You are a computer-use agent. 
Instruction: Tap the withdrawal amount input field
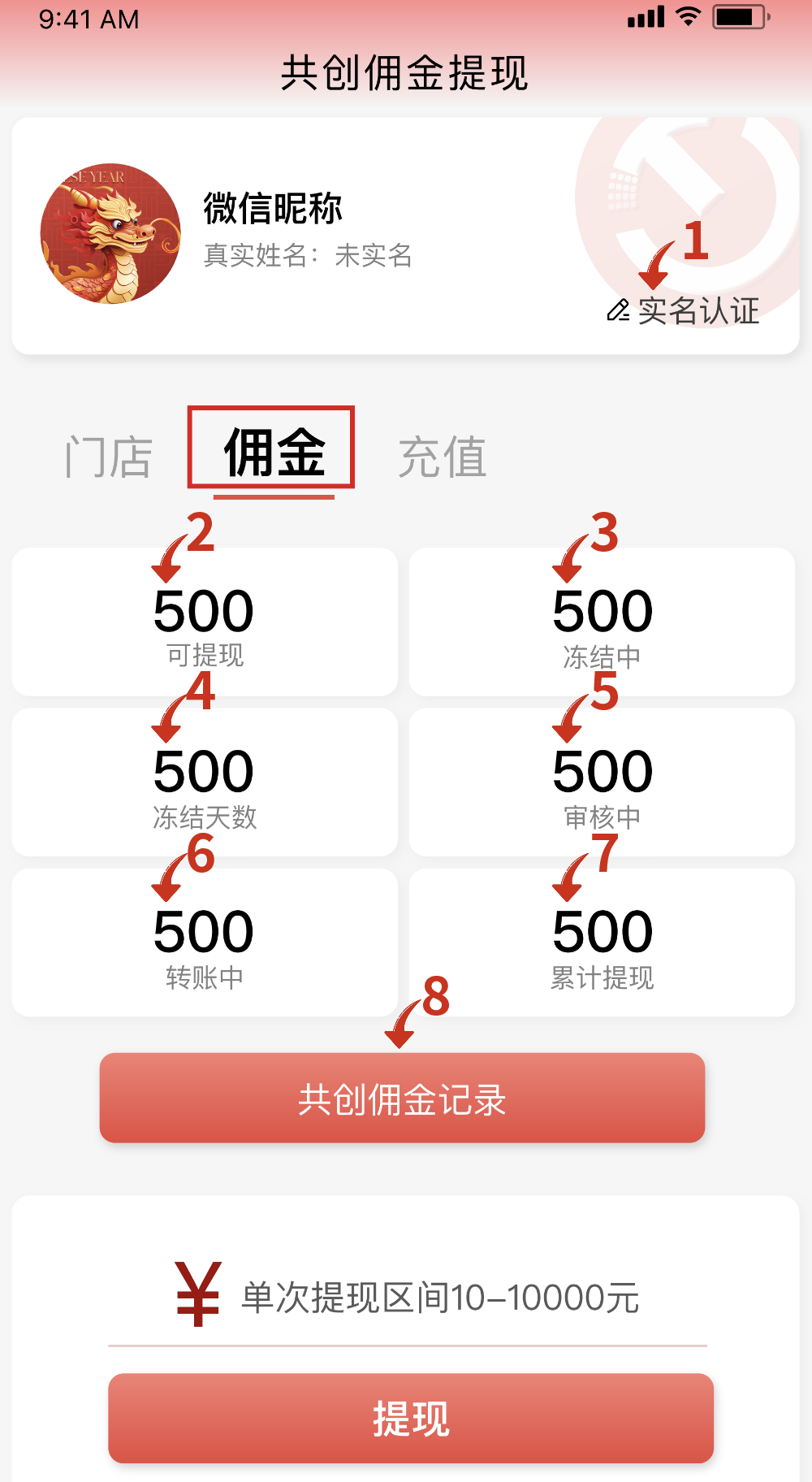(439, 1298)
